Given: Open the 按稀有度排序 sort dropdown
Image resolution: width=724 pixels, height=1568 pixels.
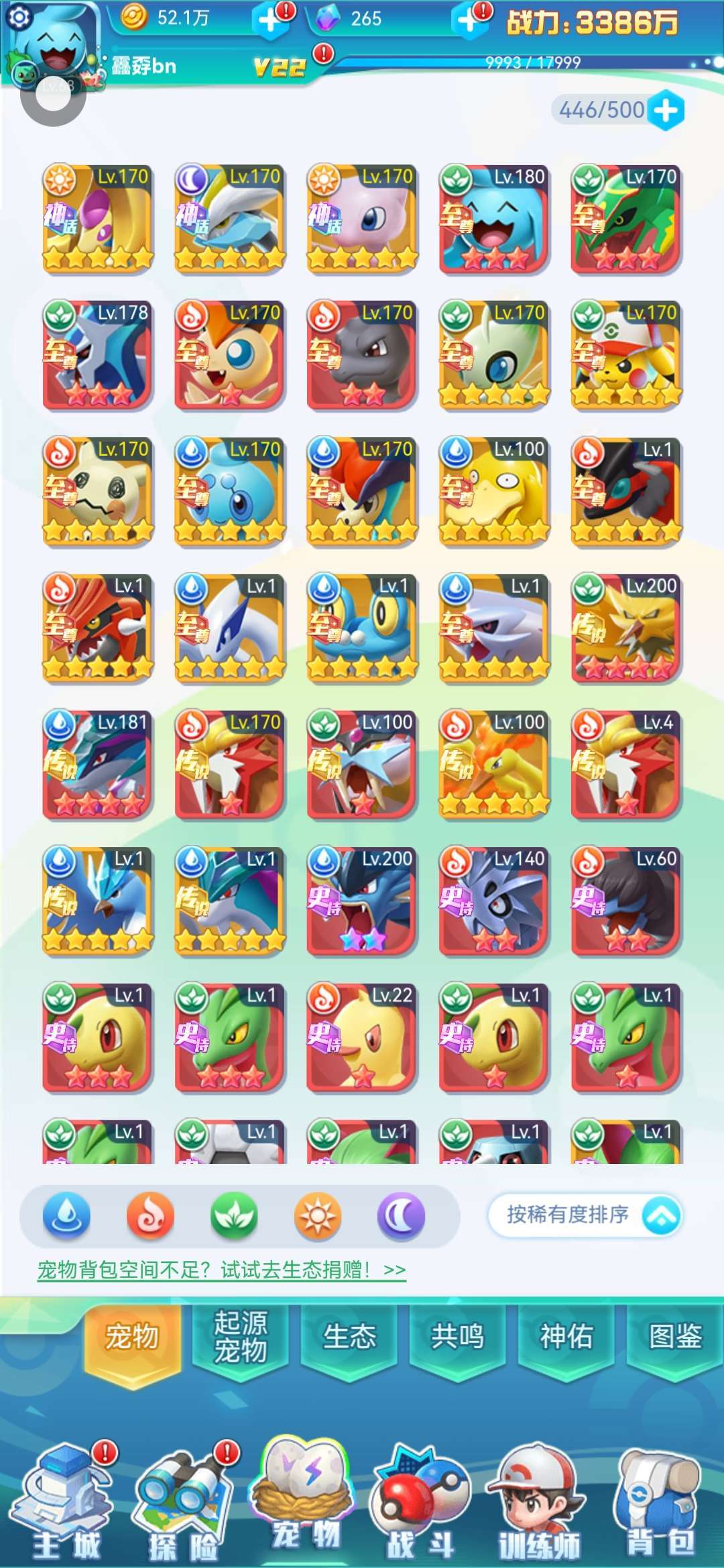Looking at the screenshot, I should tap(585, 1214).
